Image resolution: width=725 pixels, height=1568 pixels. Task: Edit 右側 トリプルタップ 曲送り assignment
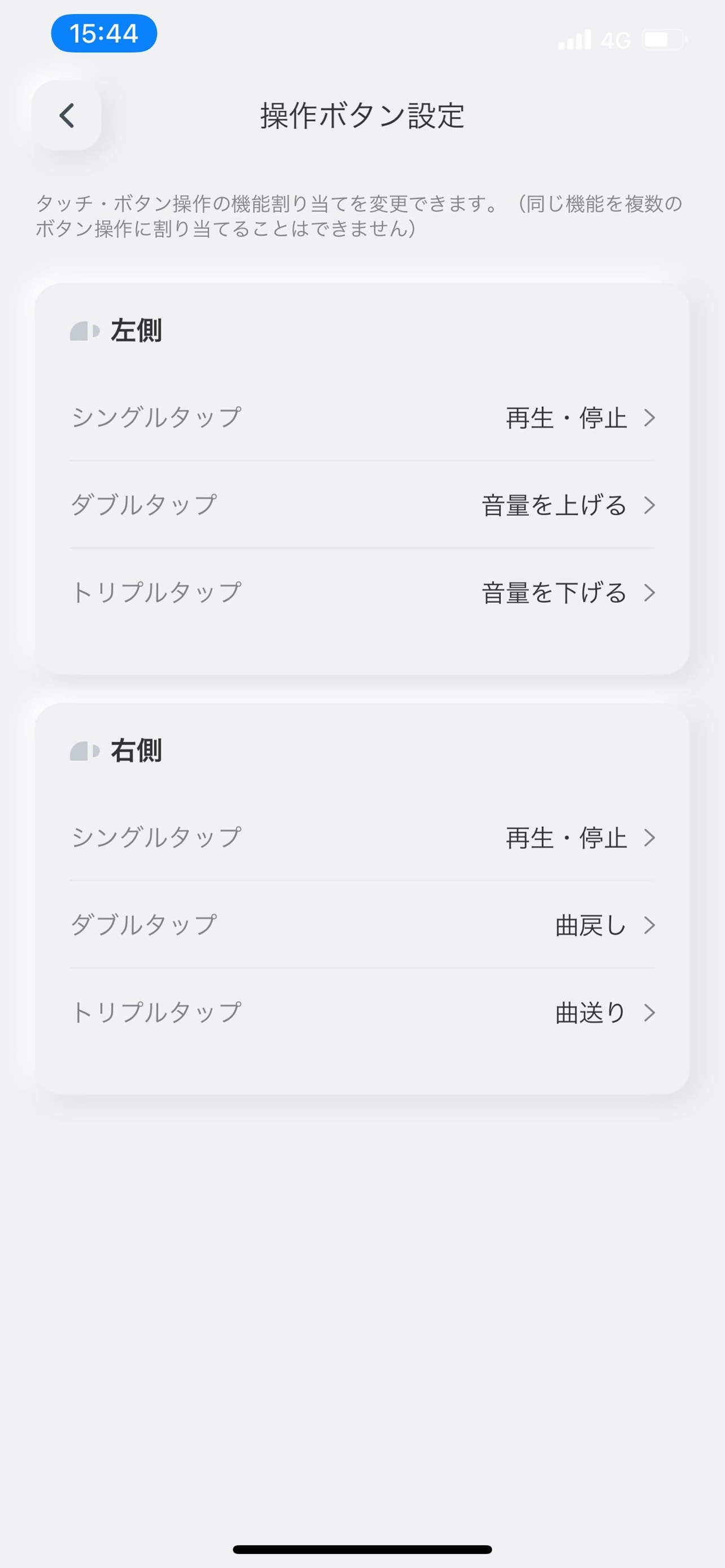362,1012
